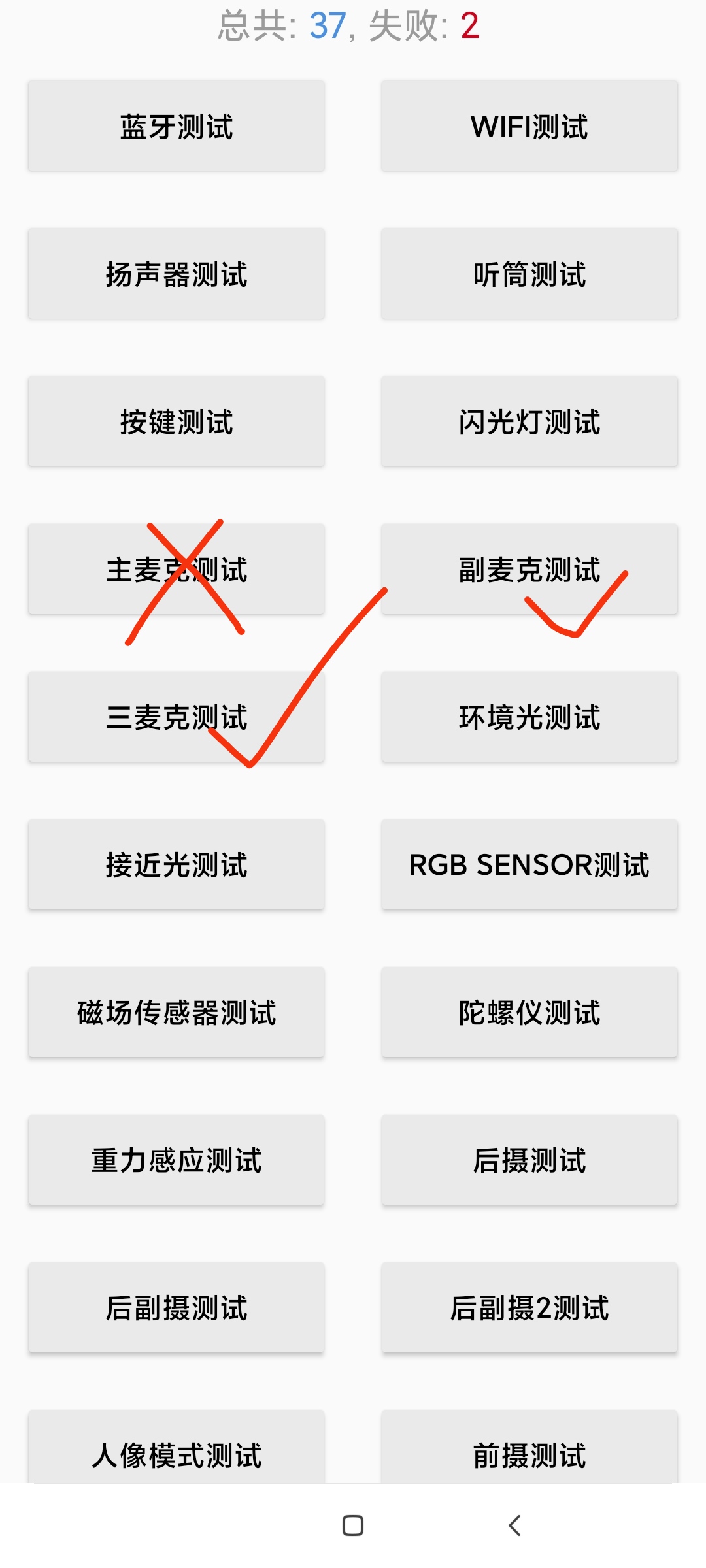Image resolution: width=706 pixels, height=1568 pixels.
Task: Run the 重力感应测试 gravity sensor test
Action: pyautogui.click(x=176, y=1160)
